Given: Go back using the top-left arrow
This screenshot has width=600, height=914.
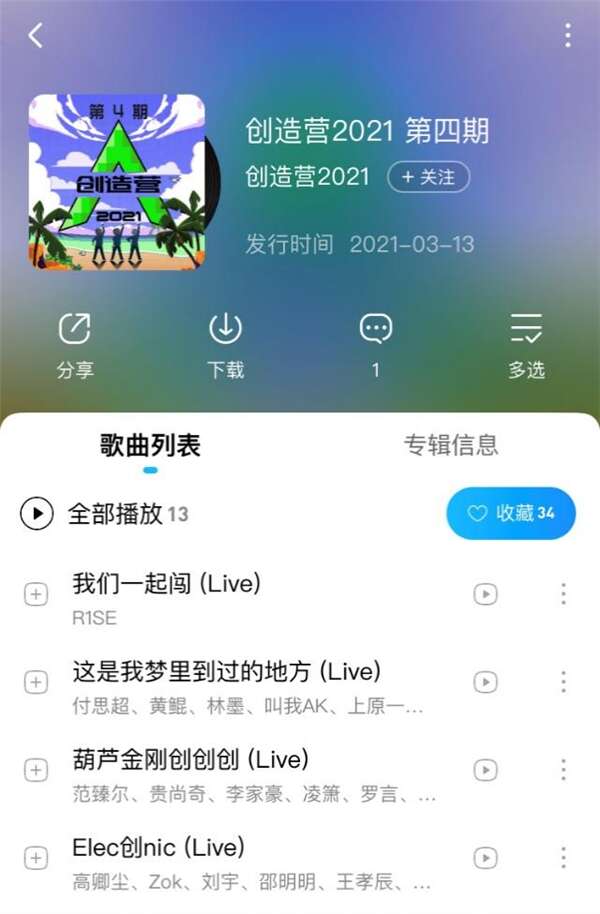Looking at the screenshot, I should [x=36, y=36].
